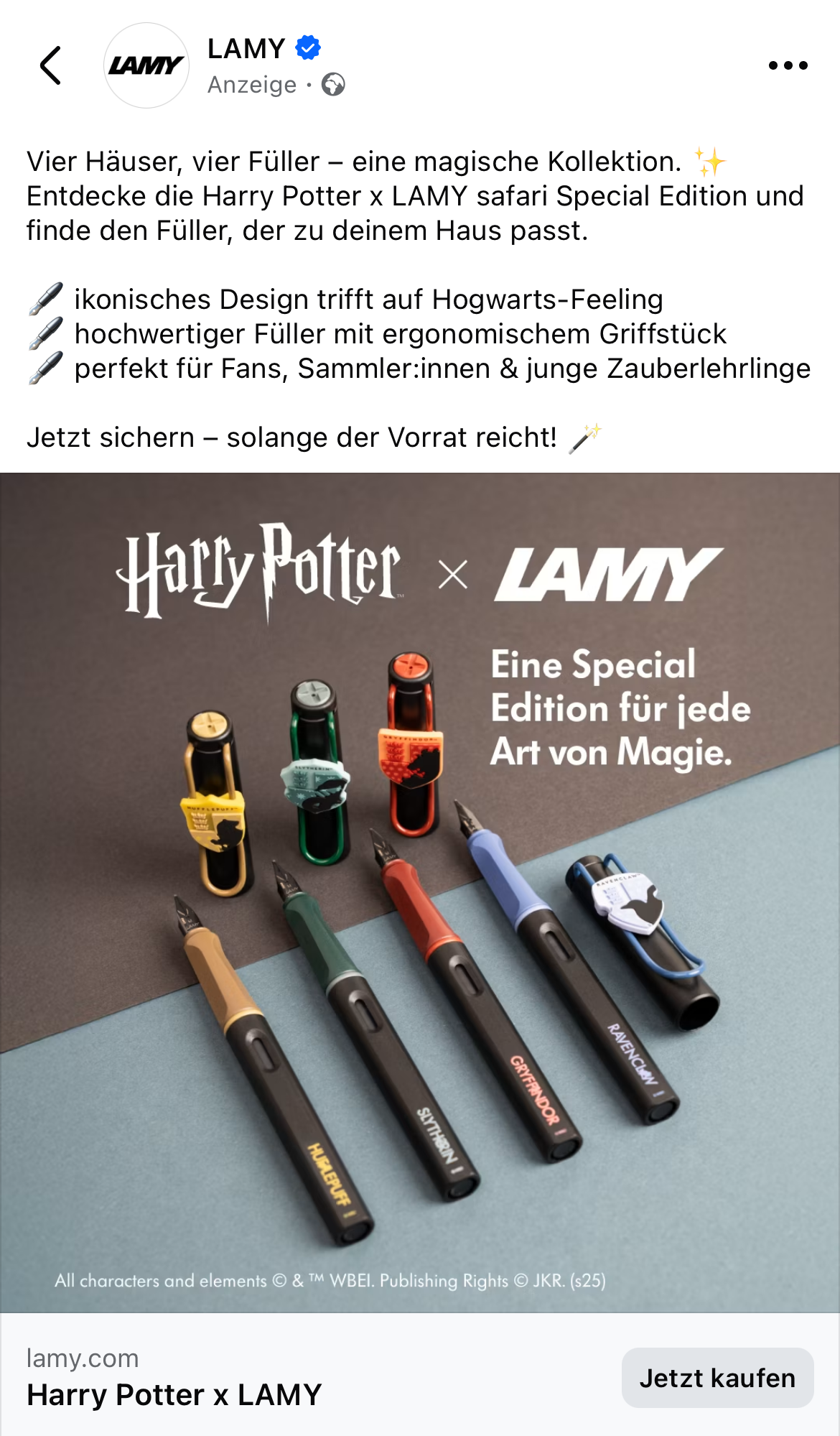Open the LAMY page name link

(246, 49)
